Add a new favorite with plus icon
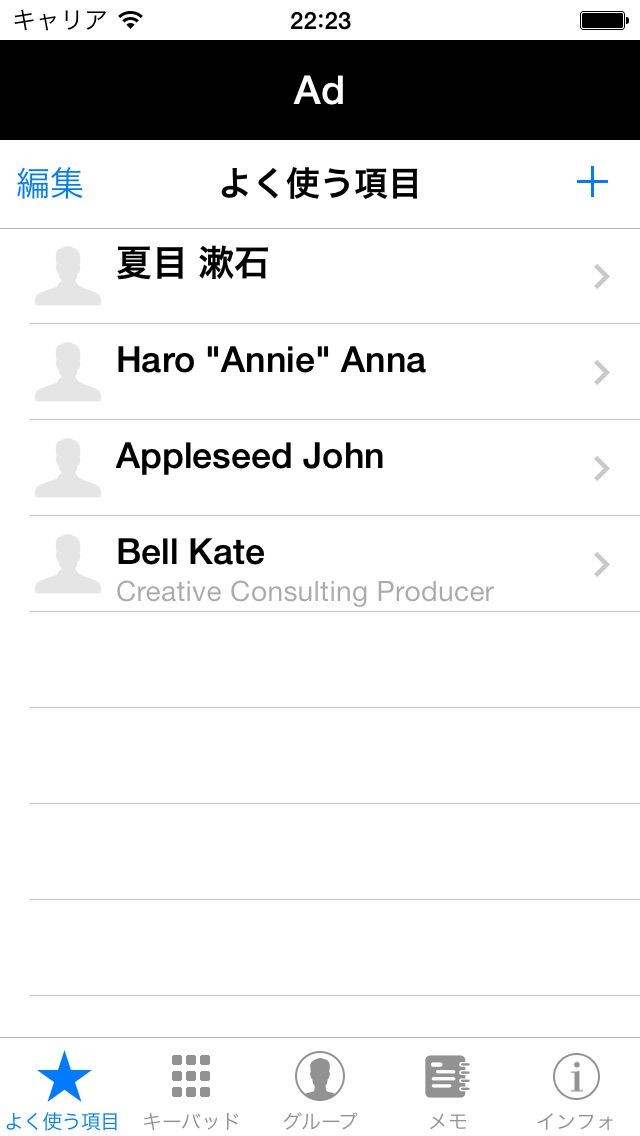The height and width of the screenshot is (1136, 640). pos(592,182)
